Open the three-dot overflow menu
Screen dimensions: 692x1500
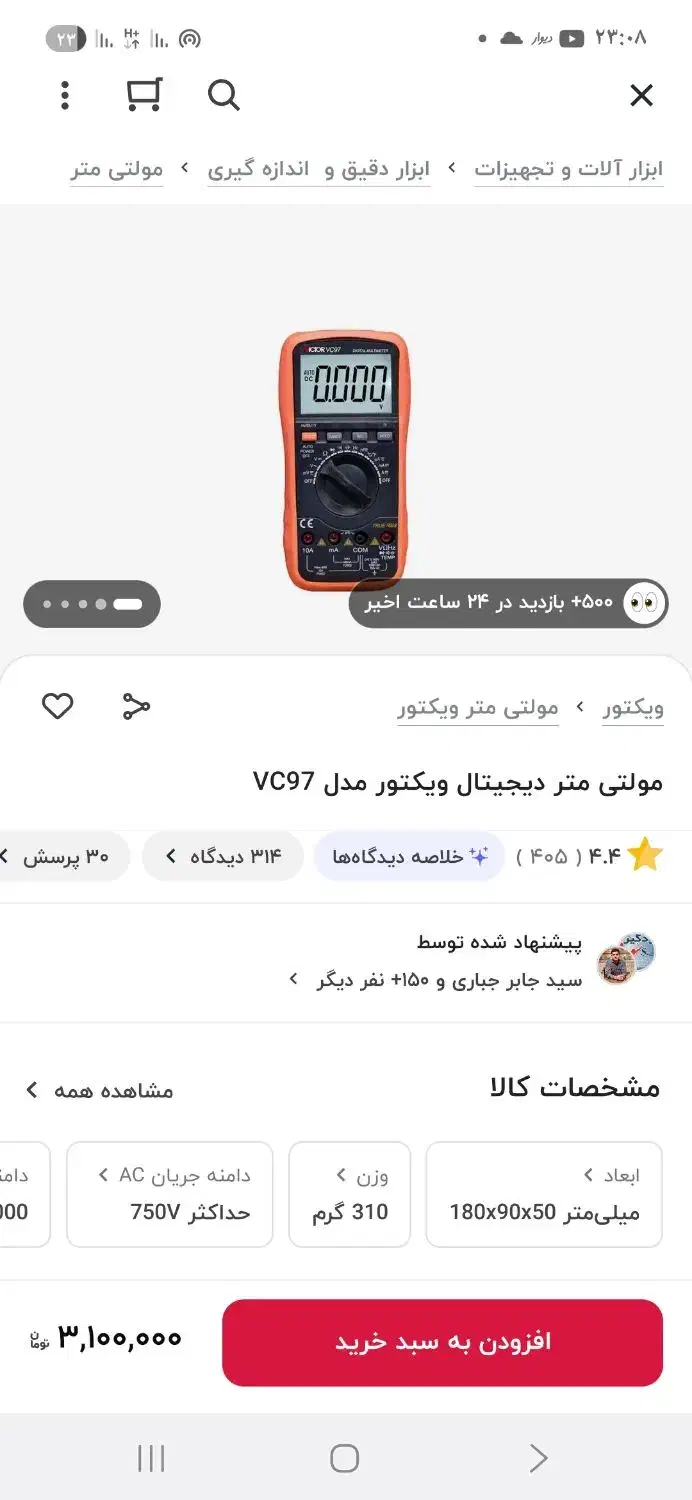[x=65, y=95]
